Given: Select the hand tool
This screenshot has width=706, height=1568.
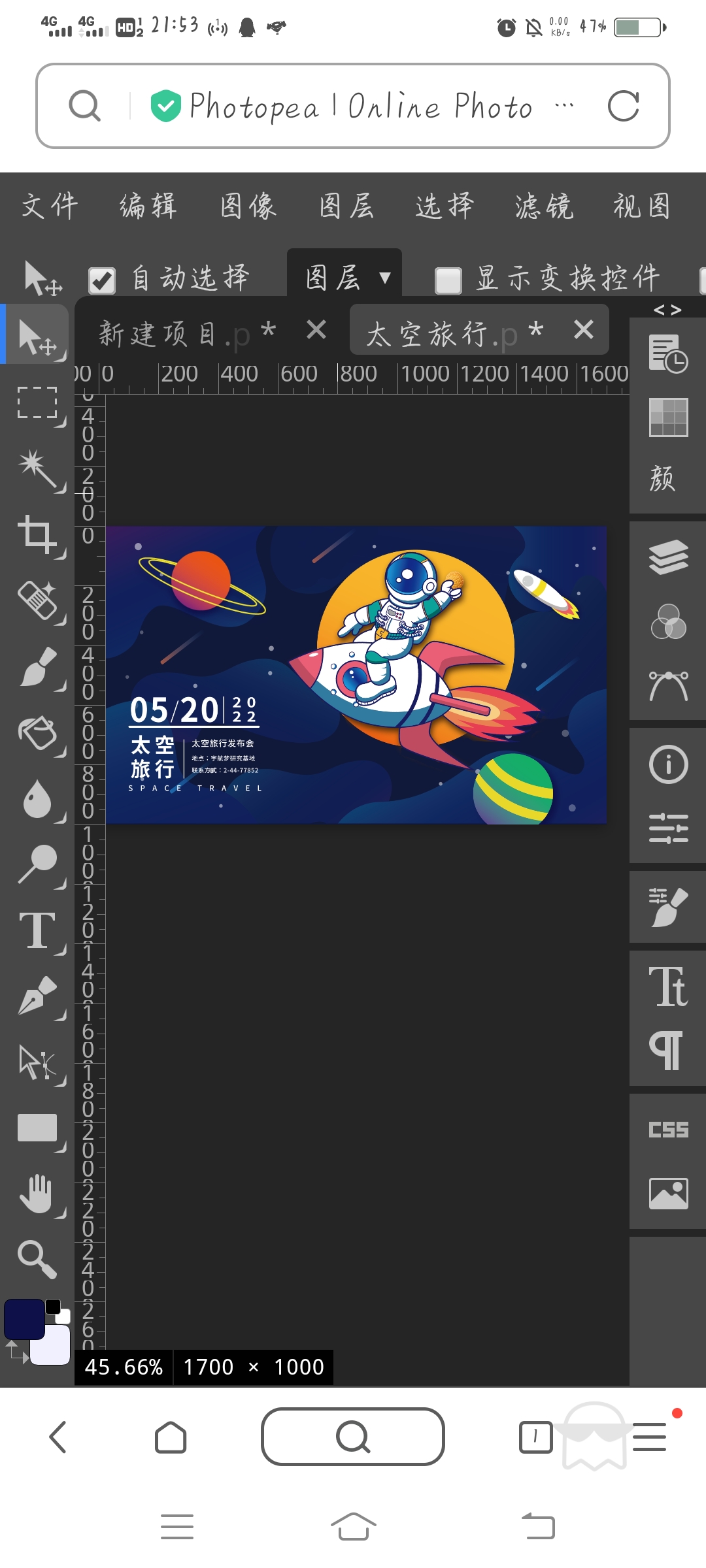Looking at the screenshot, I should (38, 1194).
